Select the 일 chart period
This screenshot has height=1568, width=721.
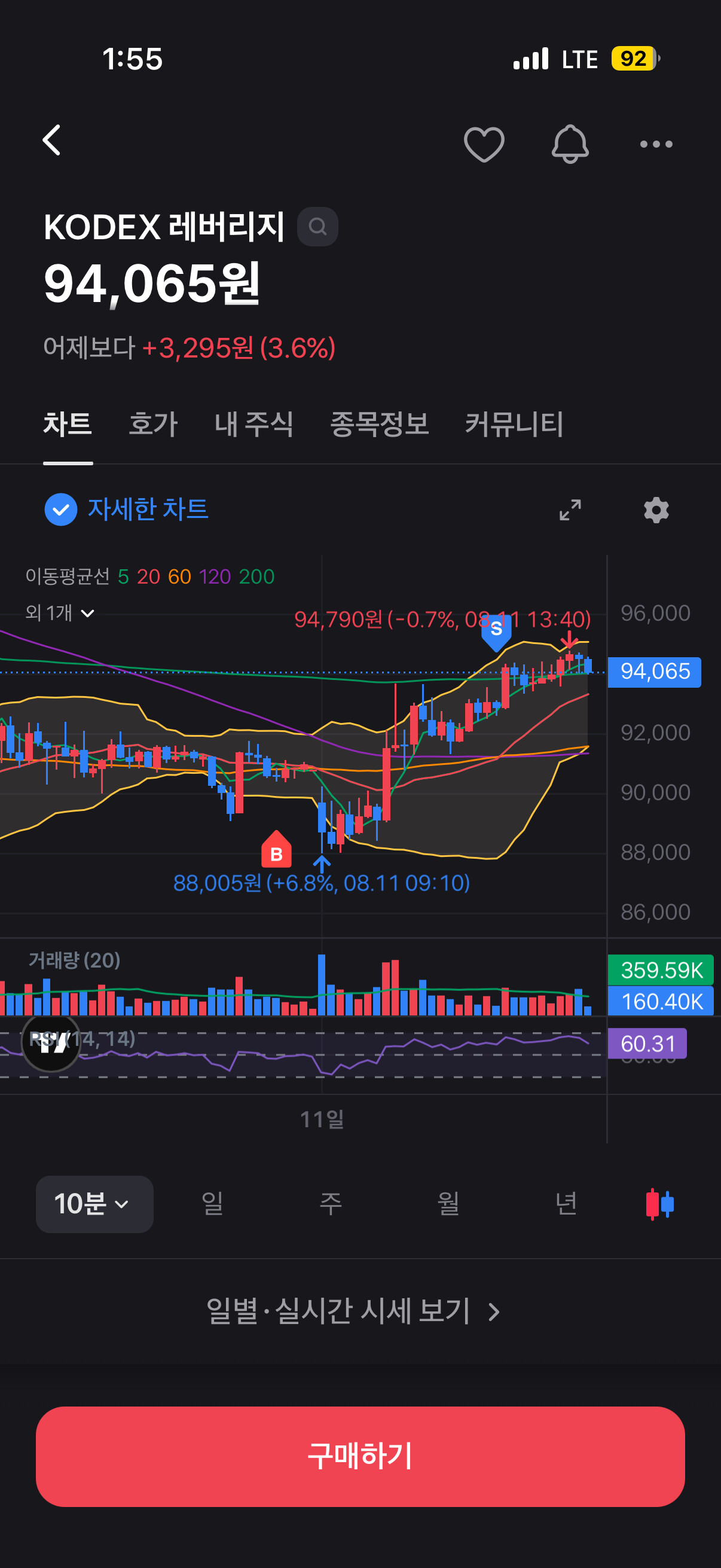point(212,1204)
